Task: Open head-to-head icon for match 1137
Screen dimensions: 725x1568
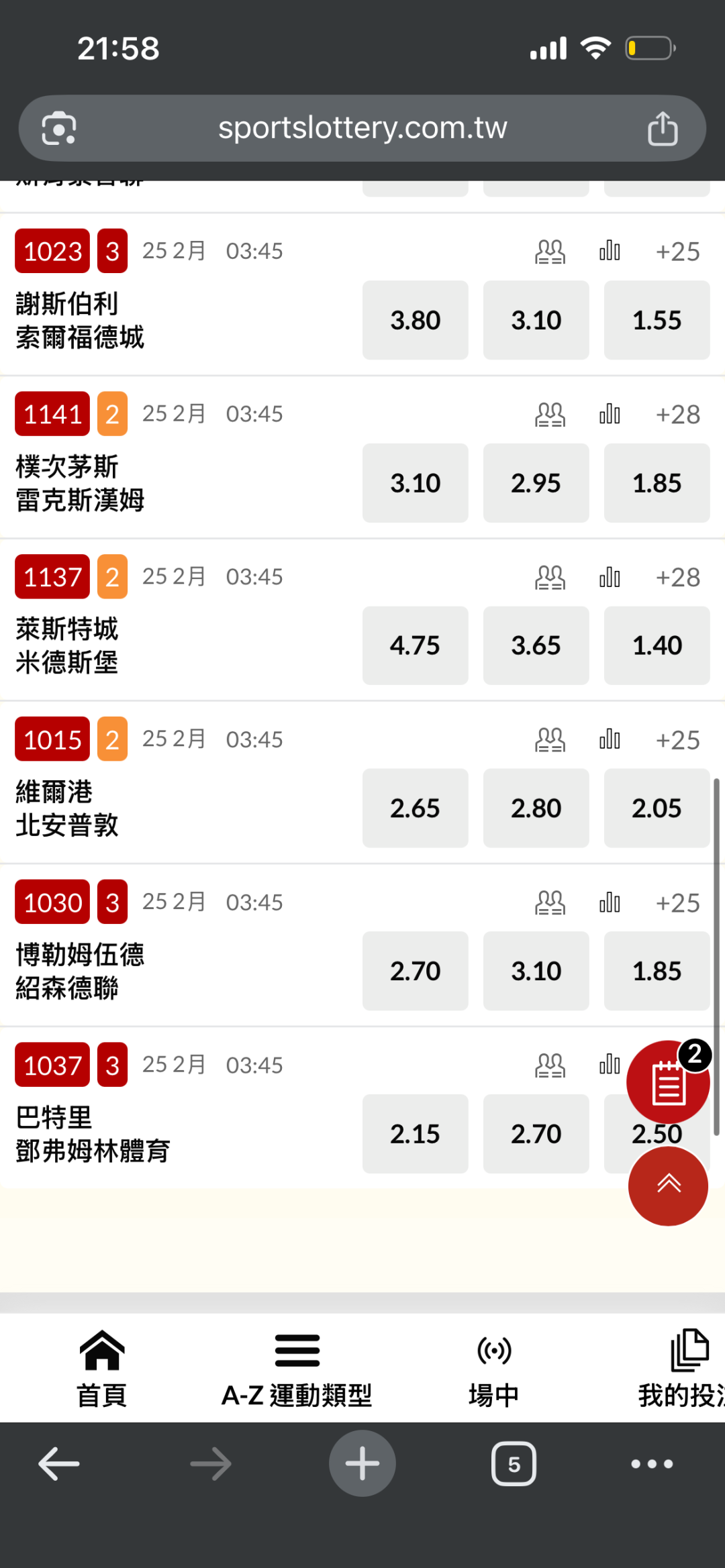Action: tap(550, 577)
